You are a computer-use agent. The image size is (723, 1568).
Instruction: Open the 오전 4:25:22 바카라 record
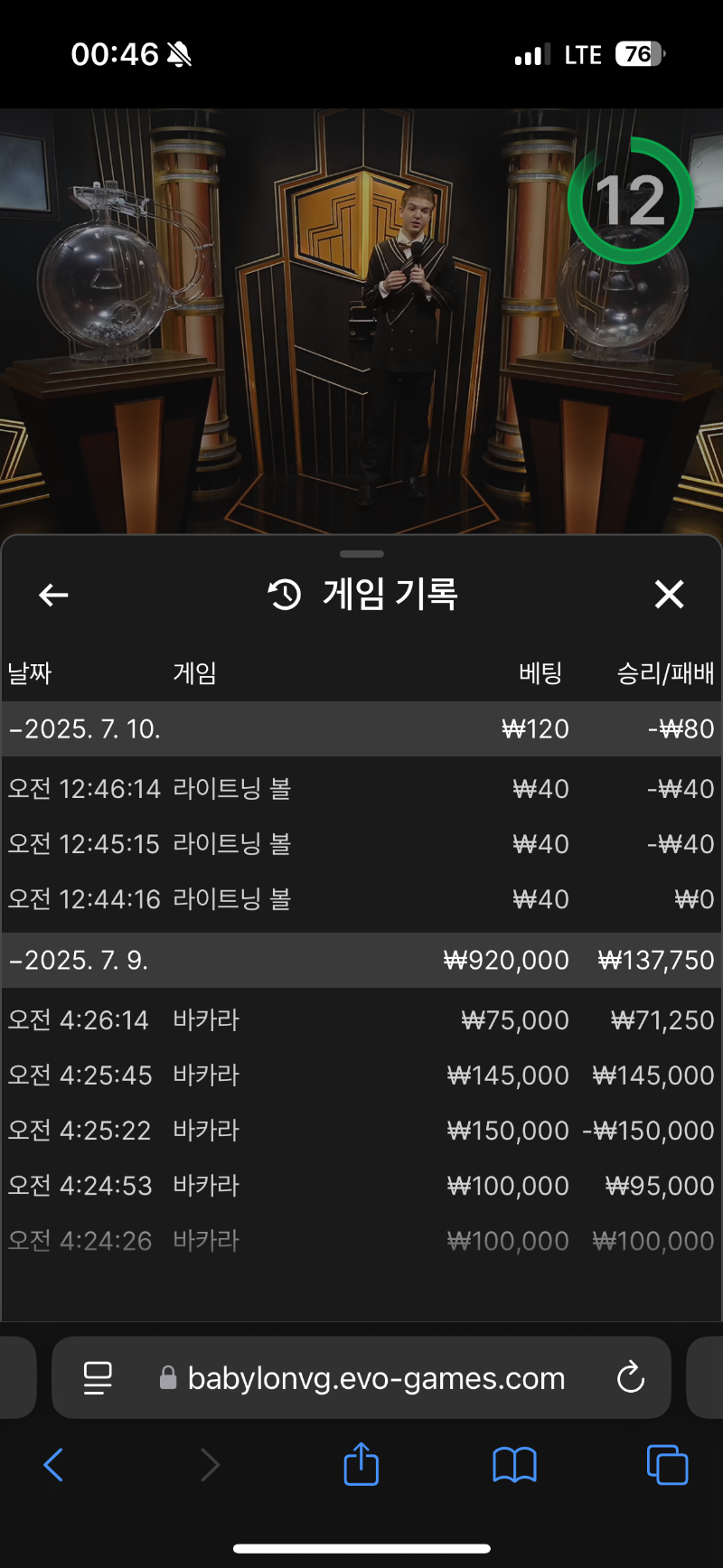tap(361, 1131)
